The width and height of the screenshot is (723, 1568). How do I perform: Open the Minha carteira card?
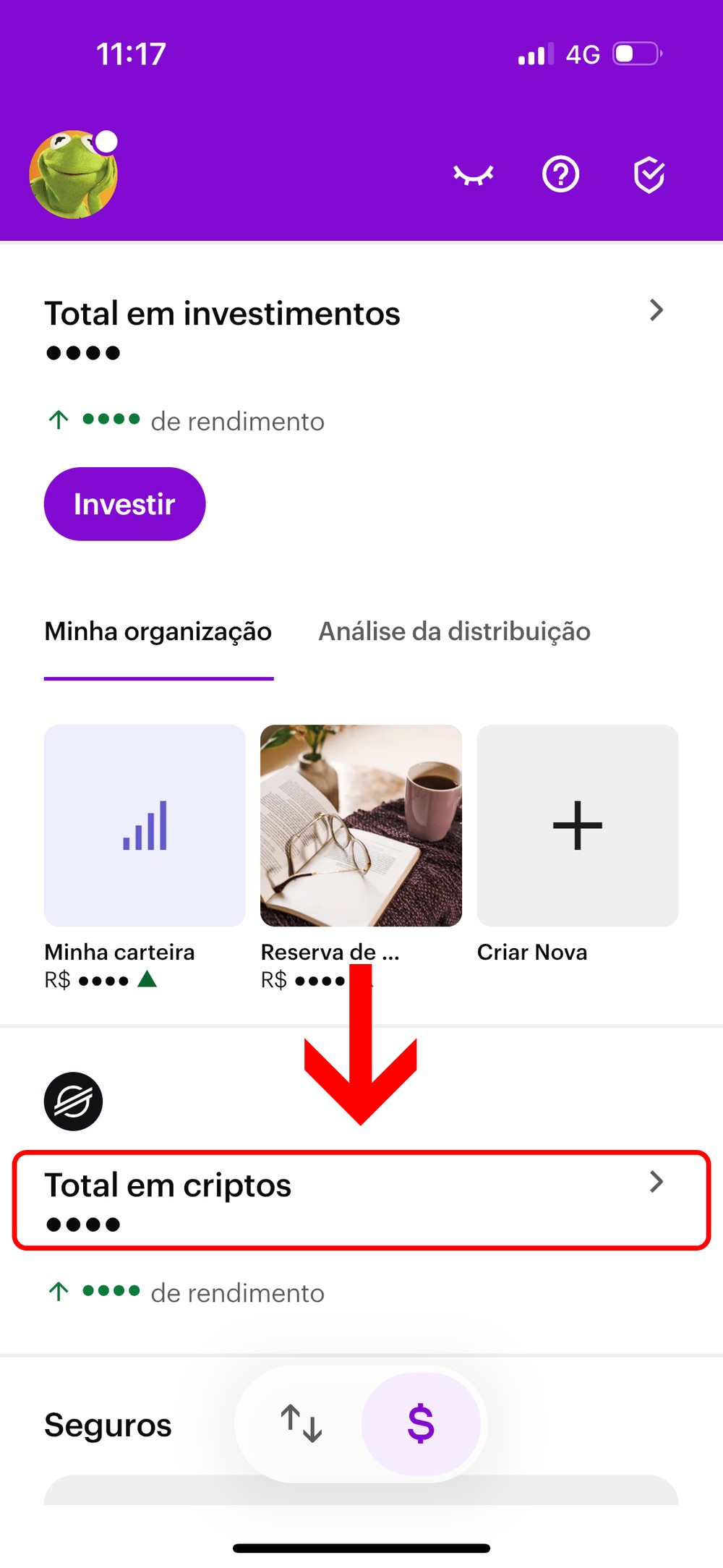[x=145, y=826]
